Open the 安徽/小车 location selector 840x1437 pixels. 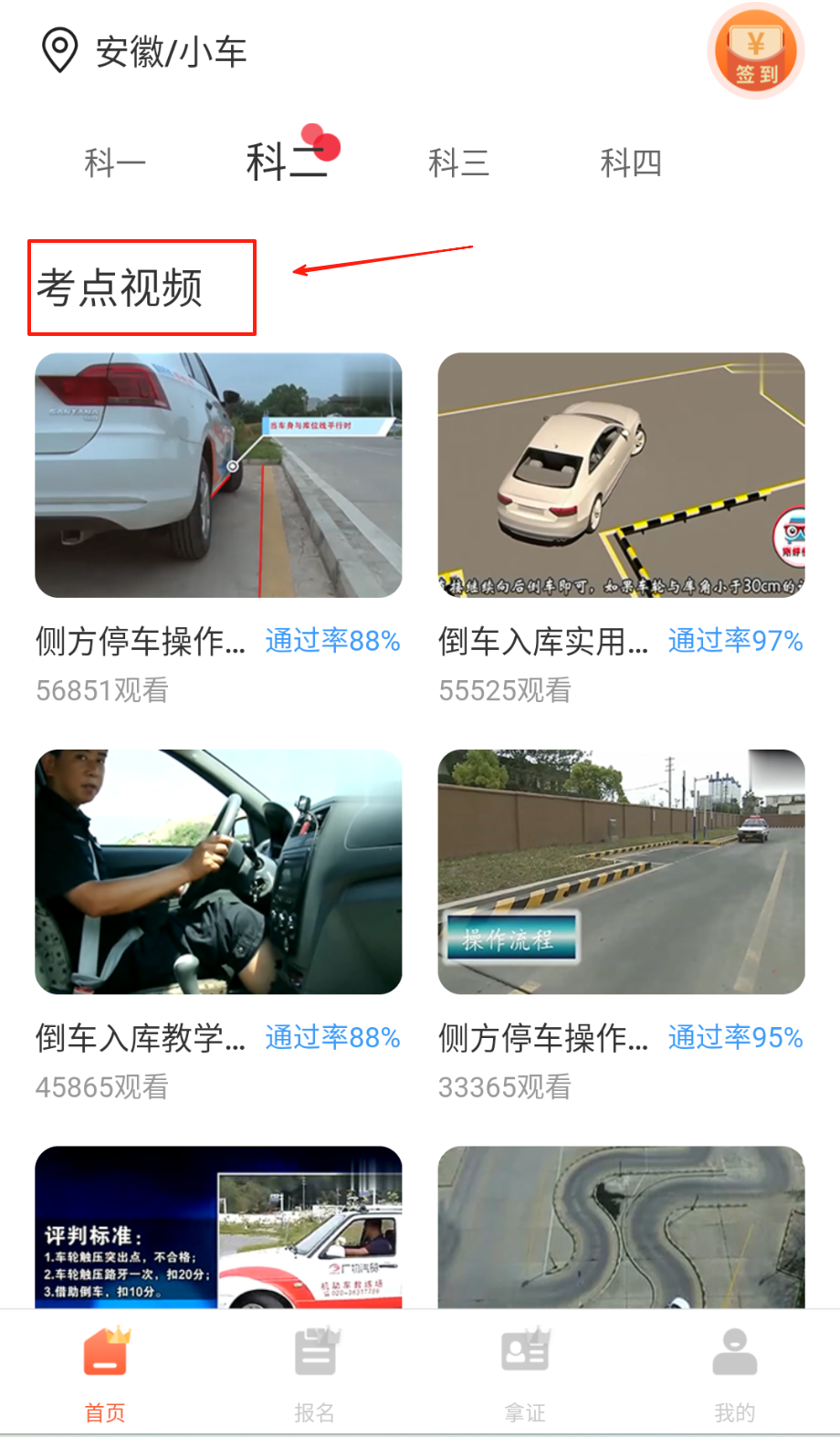click(146, 51)
